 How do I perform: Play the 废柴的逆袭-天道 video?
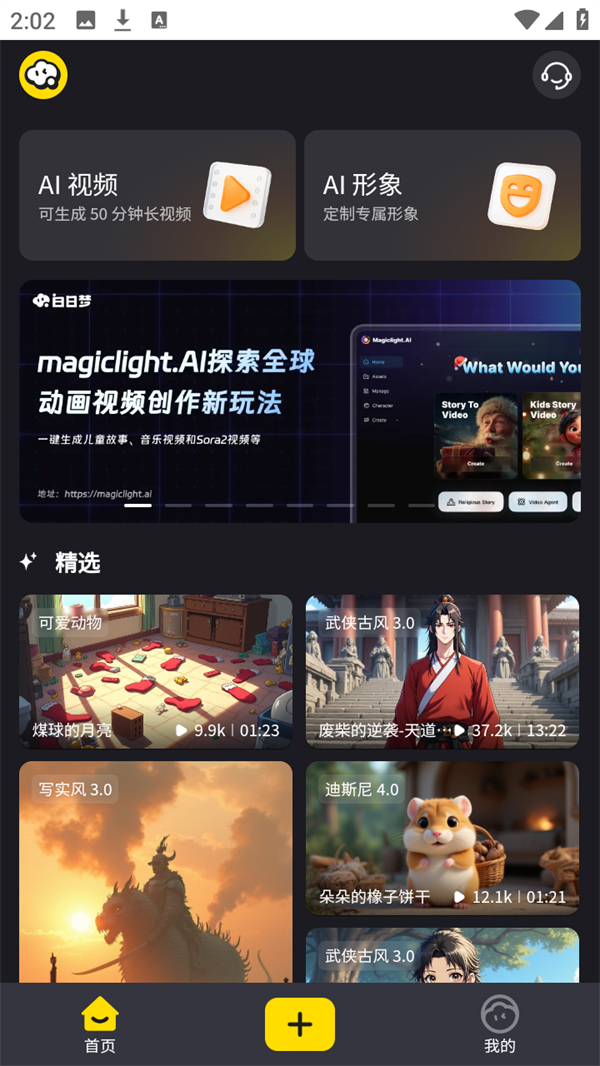[442, 671]
